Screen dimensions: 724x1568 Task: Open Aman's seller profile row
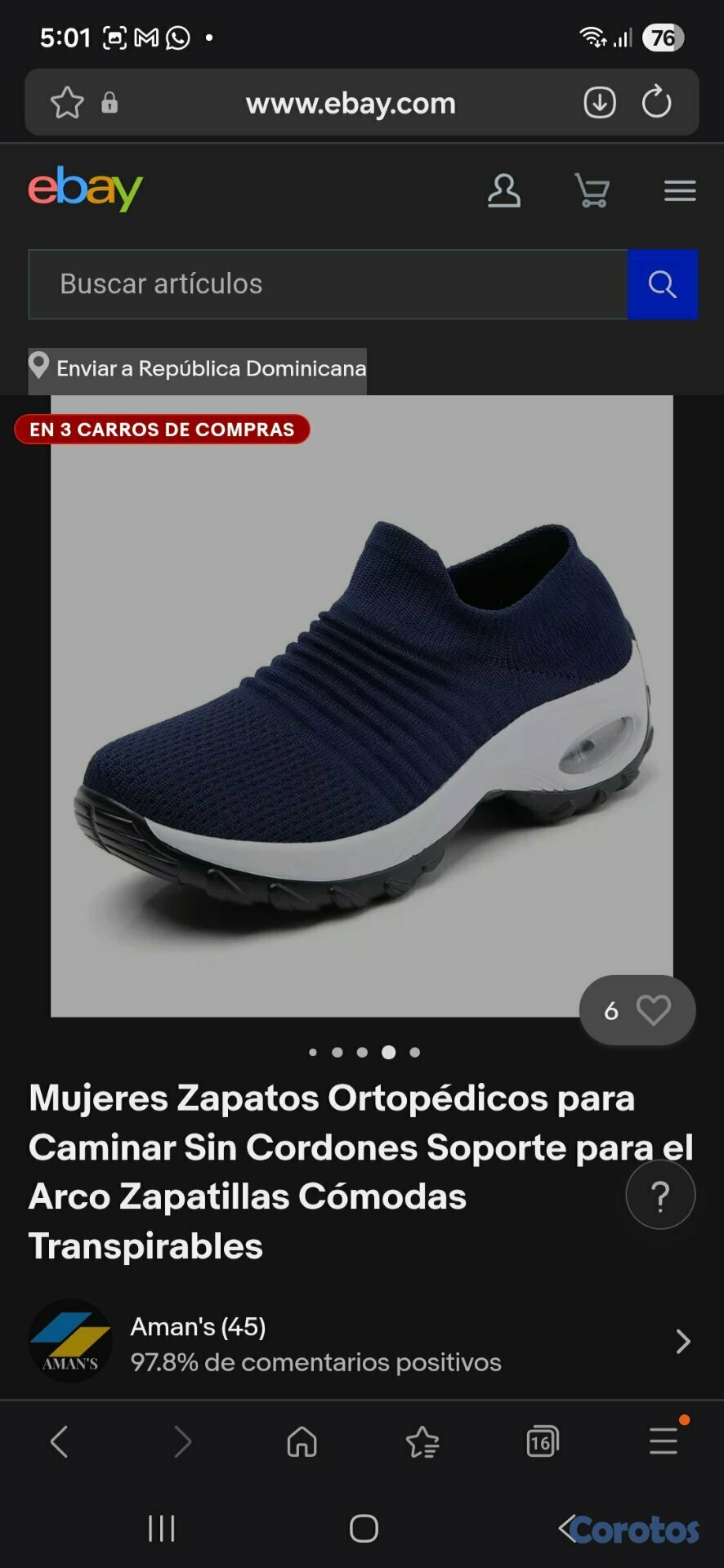[x=361, y=1343]
